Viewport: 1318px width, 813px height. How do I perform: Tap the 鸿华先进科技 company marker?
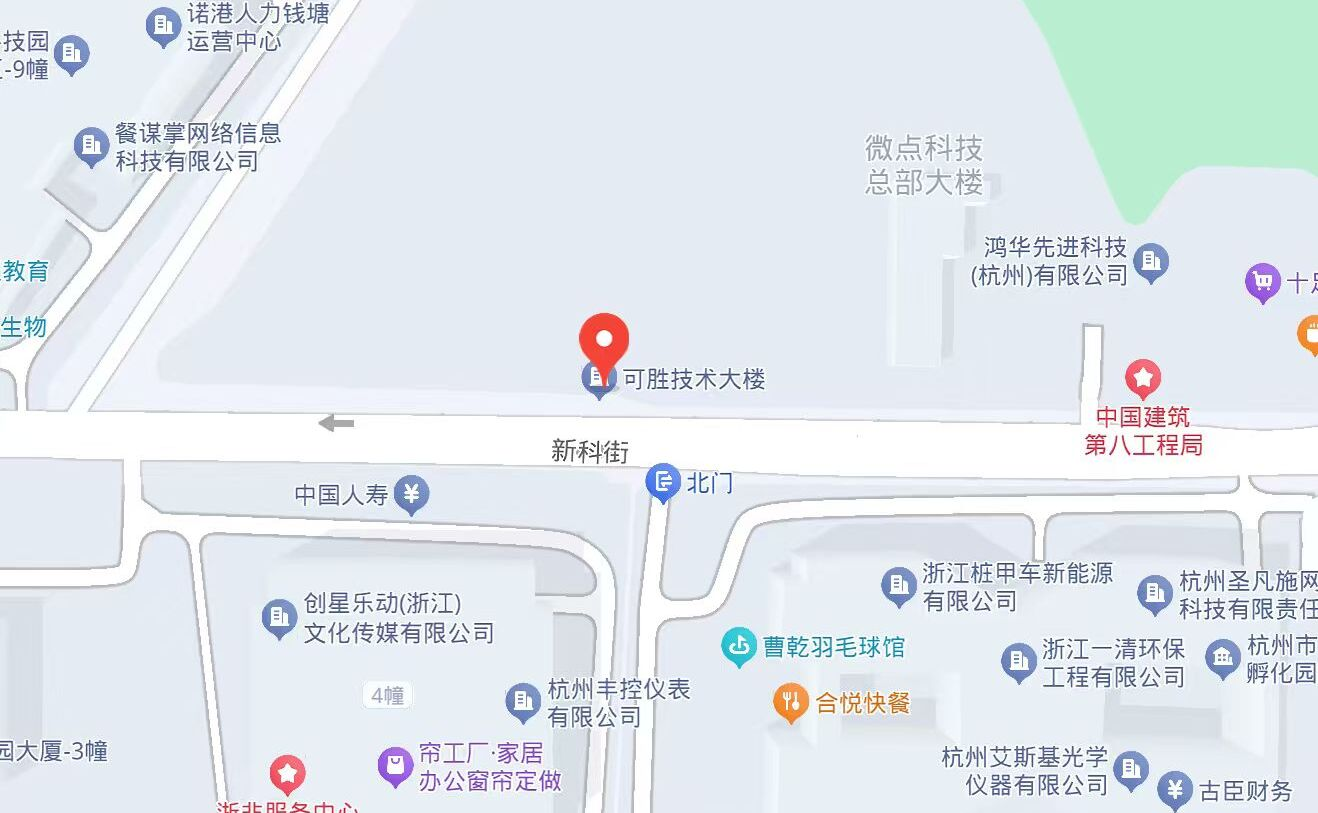pyautogui.click(x=1151, y=262)
